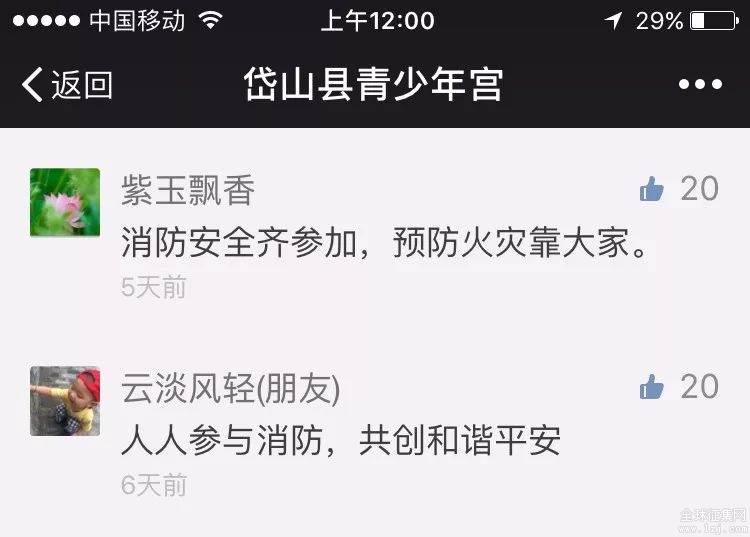750x537 pixels.
Task: Like 云淡风轻(朋友)'s comment
Action: click(653, 386)
